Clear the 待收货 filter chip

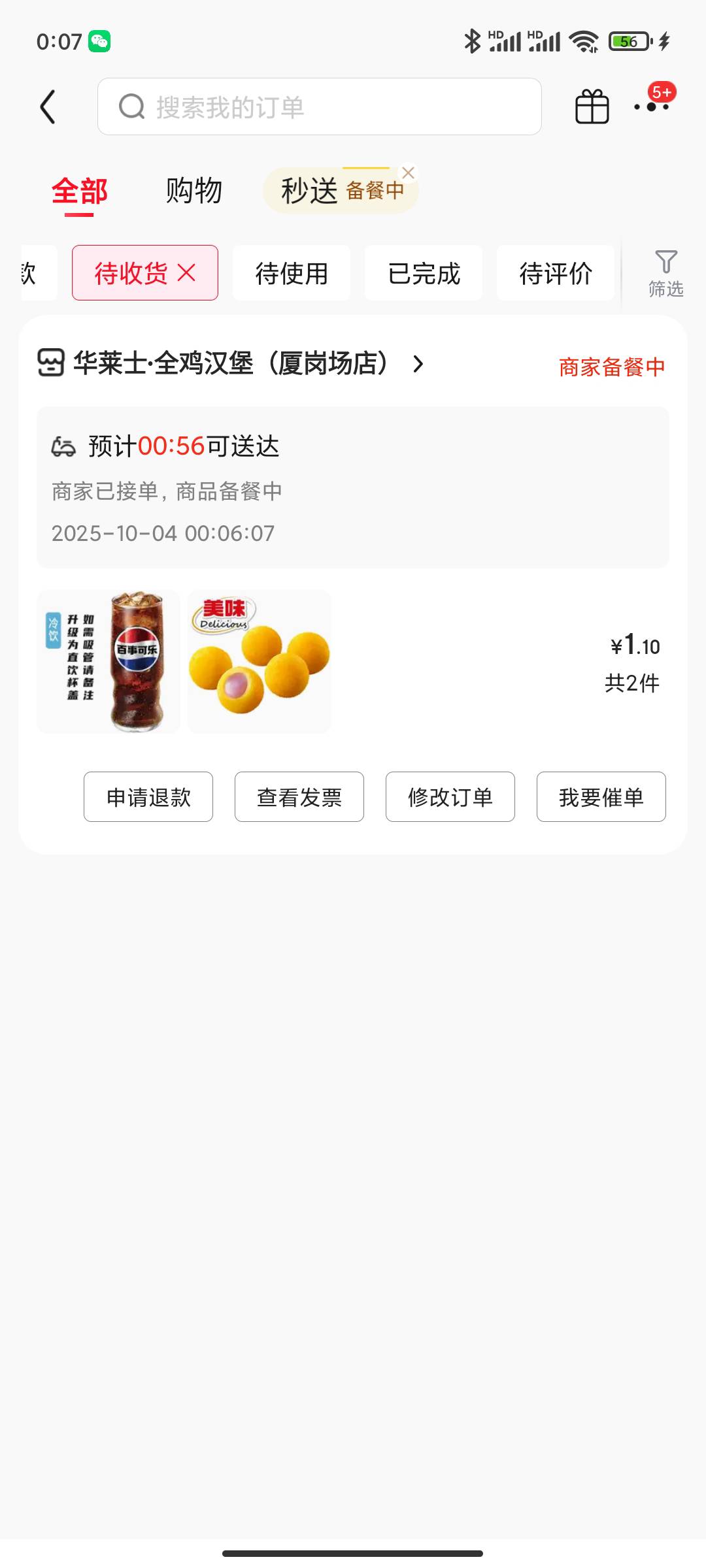point(186,273)
